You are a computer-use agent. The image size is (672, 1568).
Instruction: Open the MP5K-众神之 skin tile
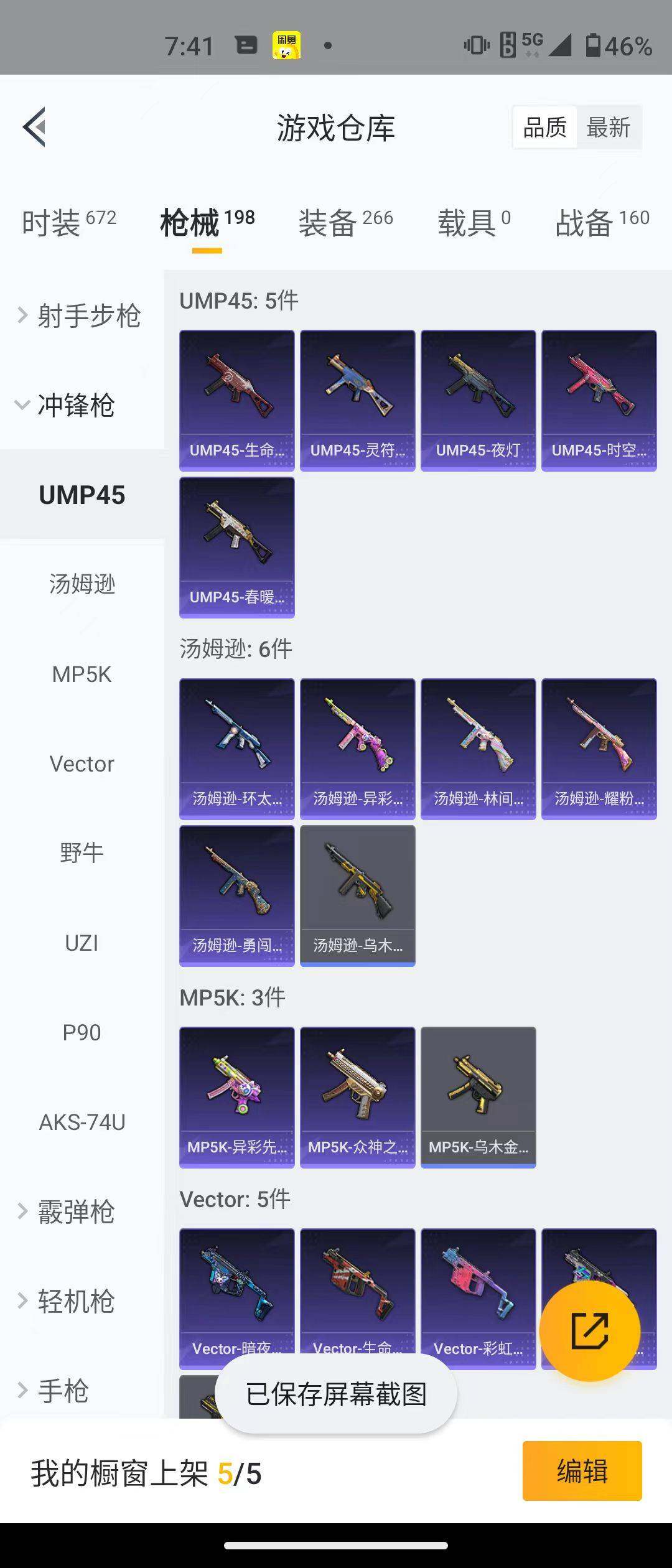[357, 1097]
